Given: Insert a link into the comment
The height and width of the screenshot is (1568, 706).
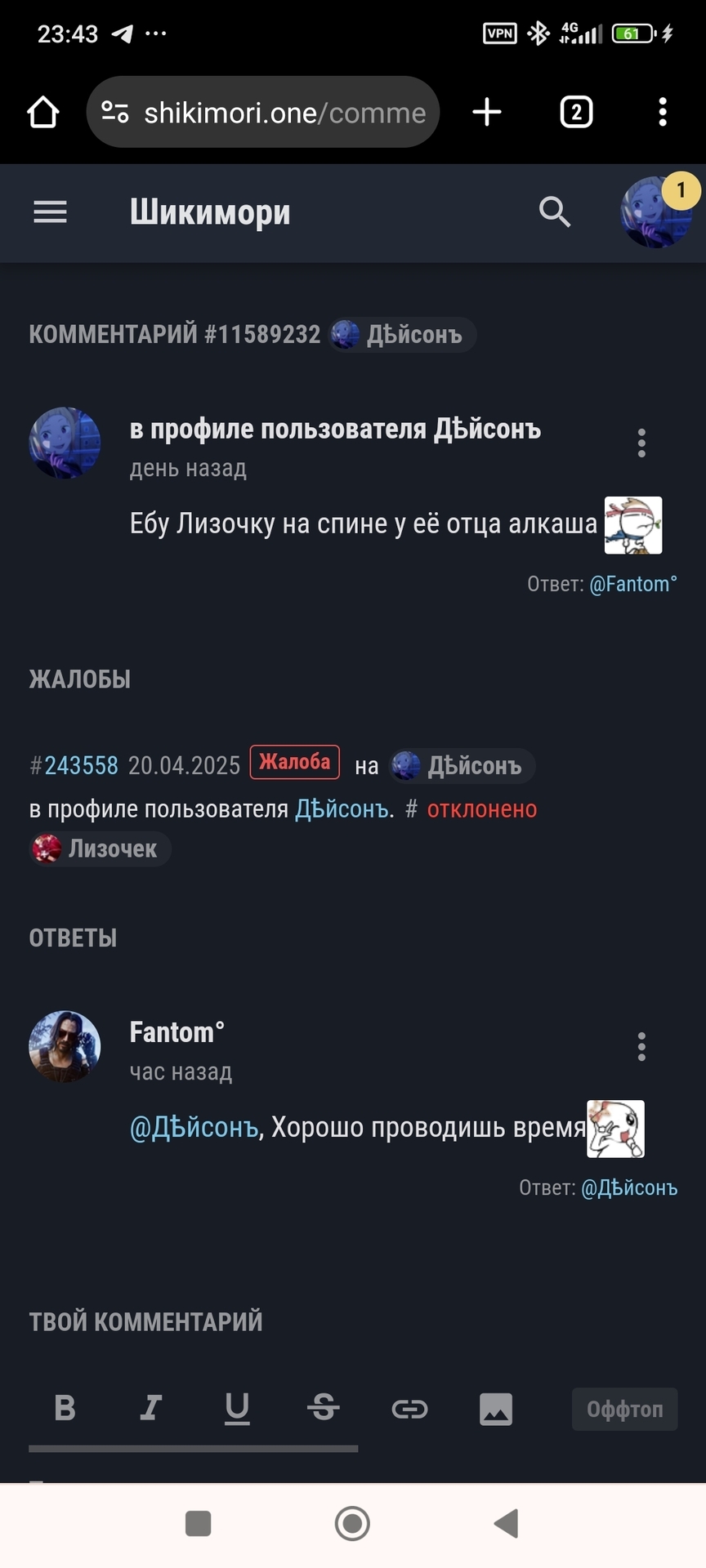Looking at the screenshot, I should (409, 1409).
